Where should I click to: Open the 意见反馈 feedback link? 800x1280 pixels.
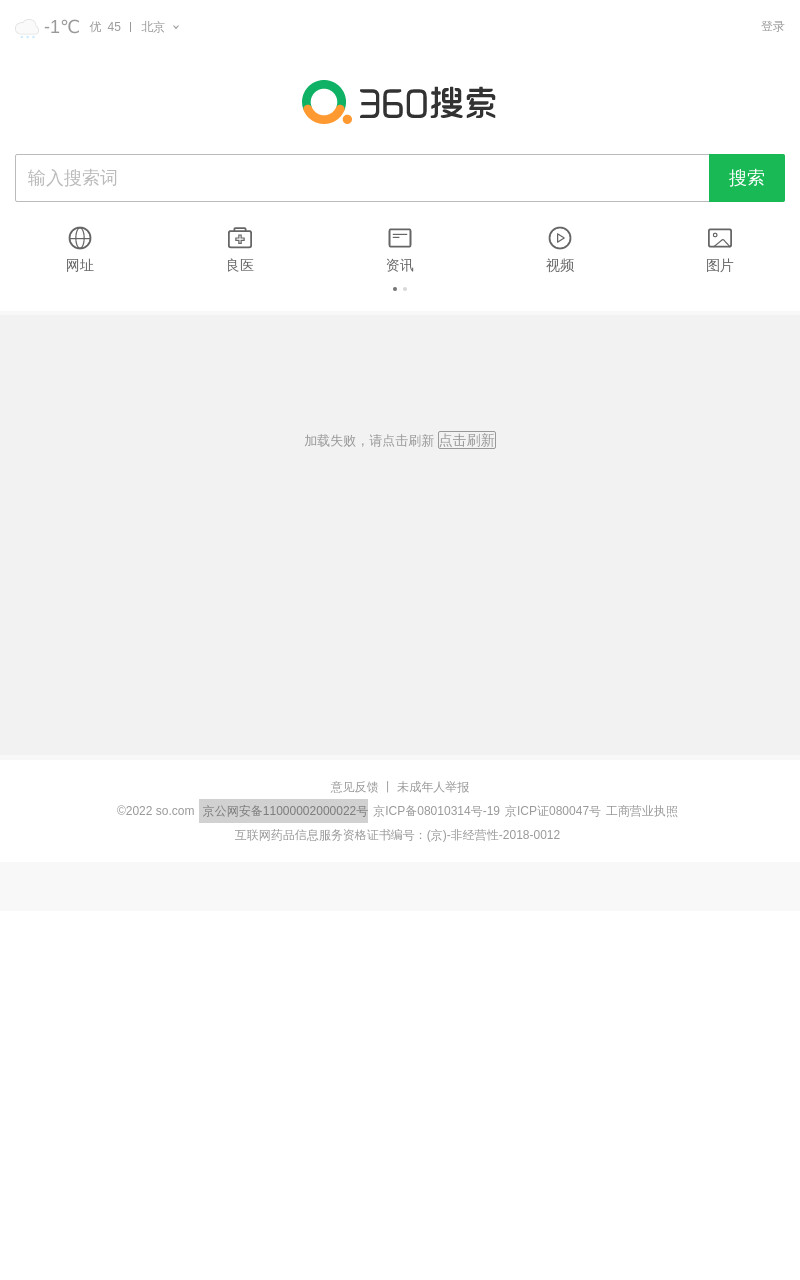355,787
